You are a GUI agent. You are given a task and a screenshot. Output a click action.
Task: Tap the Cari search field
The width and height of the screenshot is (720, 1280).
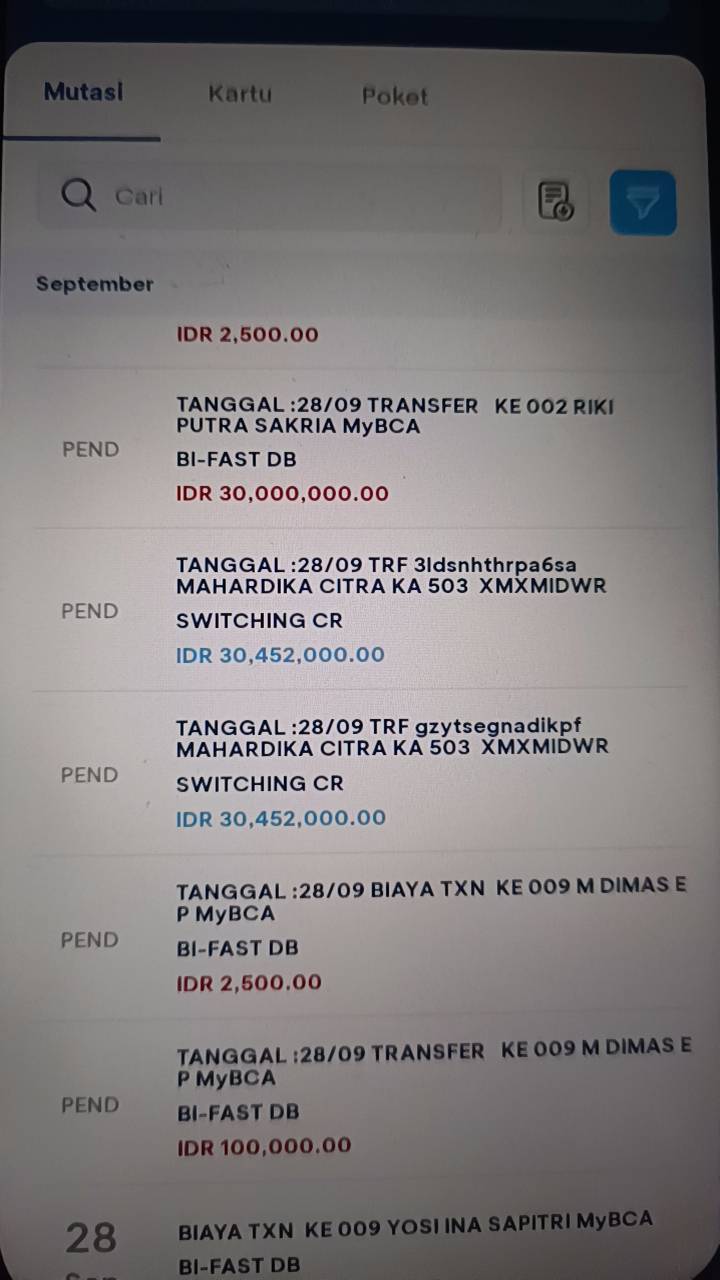(270, 196)
